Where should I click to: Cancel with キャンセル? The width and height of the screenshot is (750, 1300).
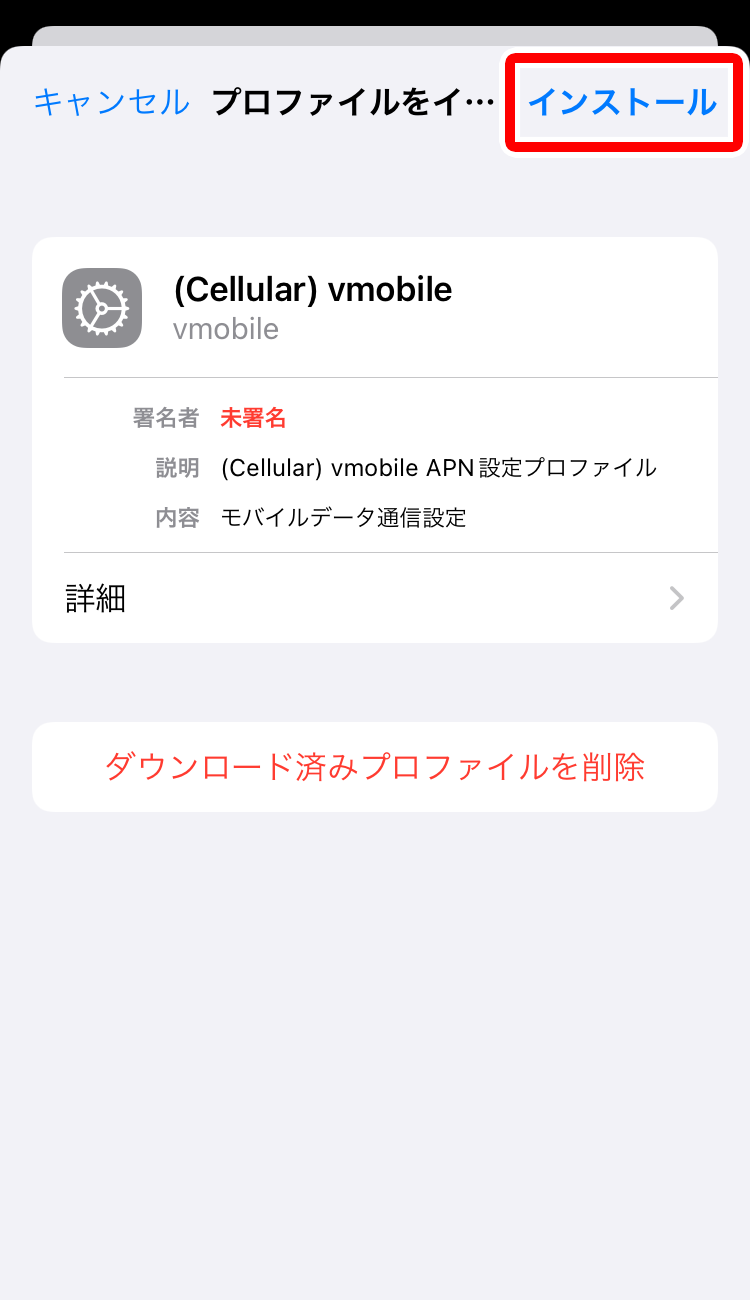pyautogui.click(x=111, y=102)
